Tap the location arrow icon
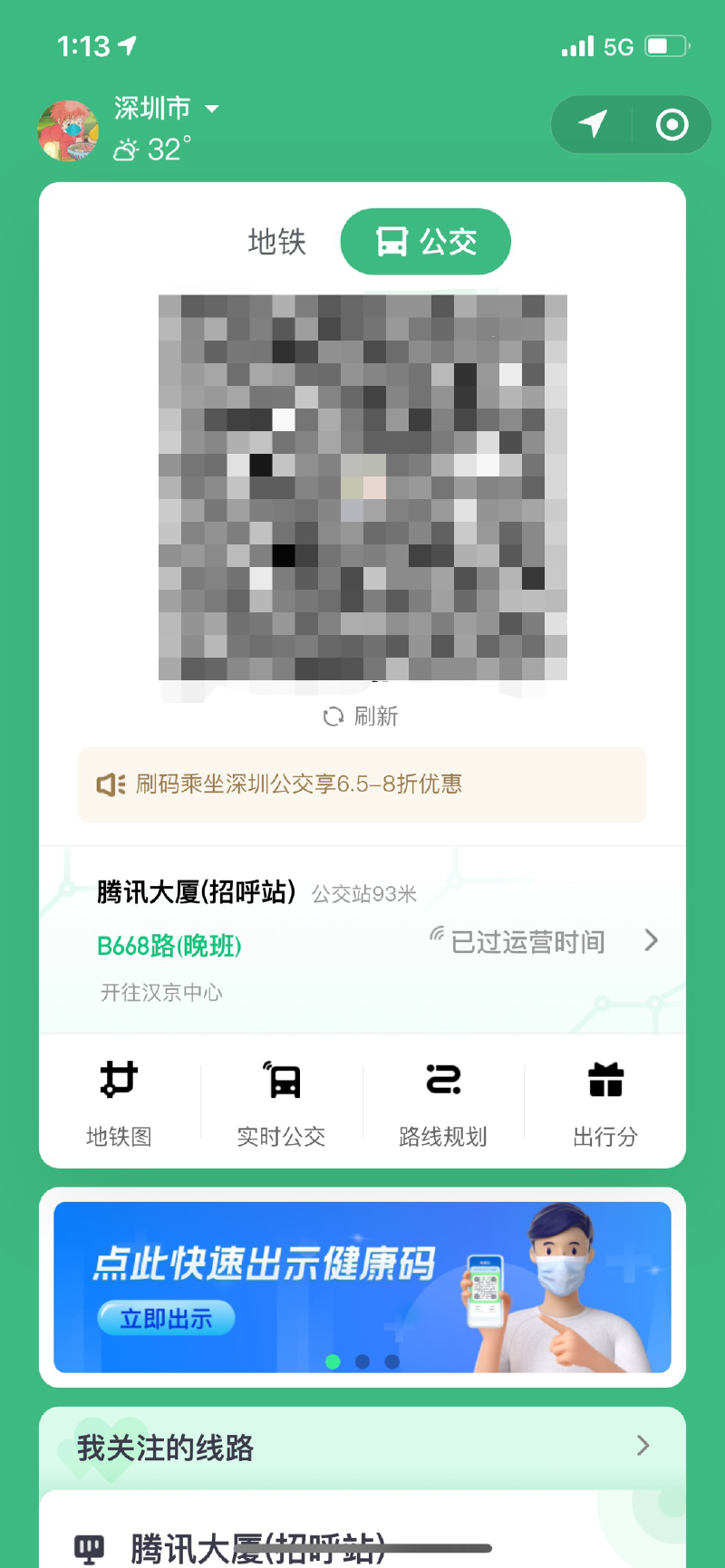The width and height of the screenshot is (725, 1568). [593, 124]
